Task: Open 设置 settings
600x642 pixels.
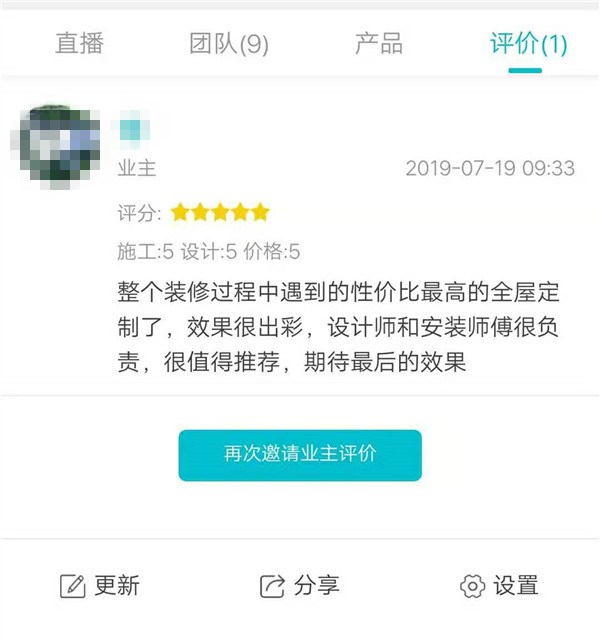Action: pos(499,586)
